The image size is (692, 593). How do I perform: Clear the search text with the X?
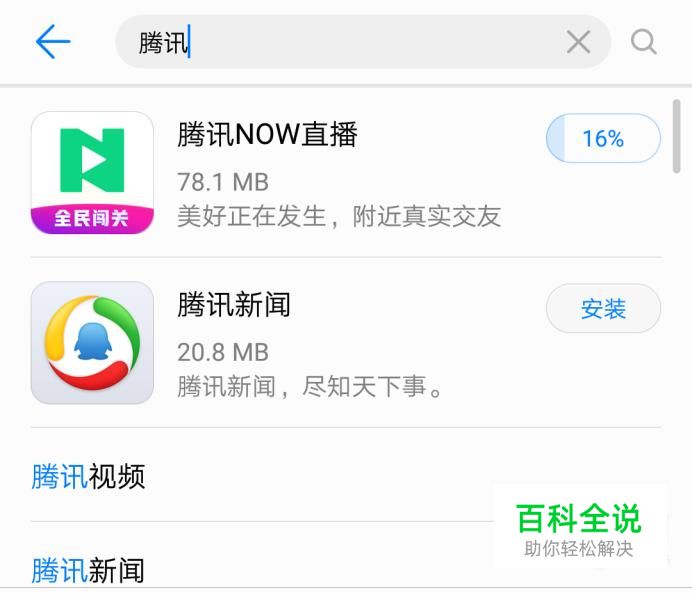point(578,42)
